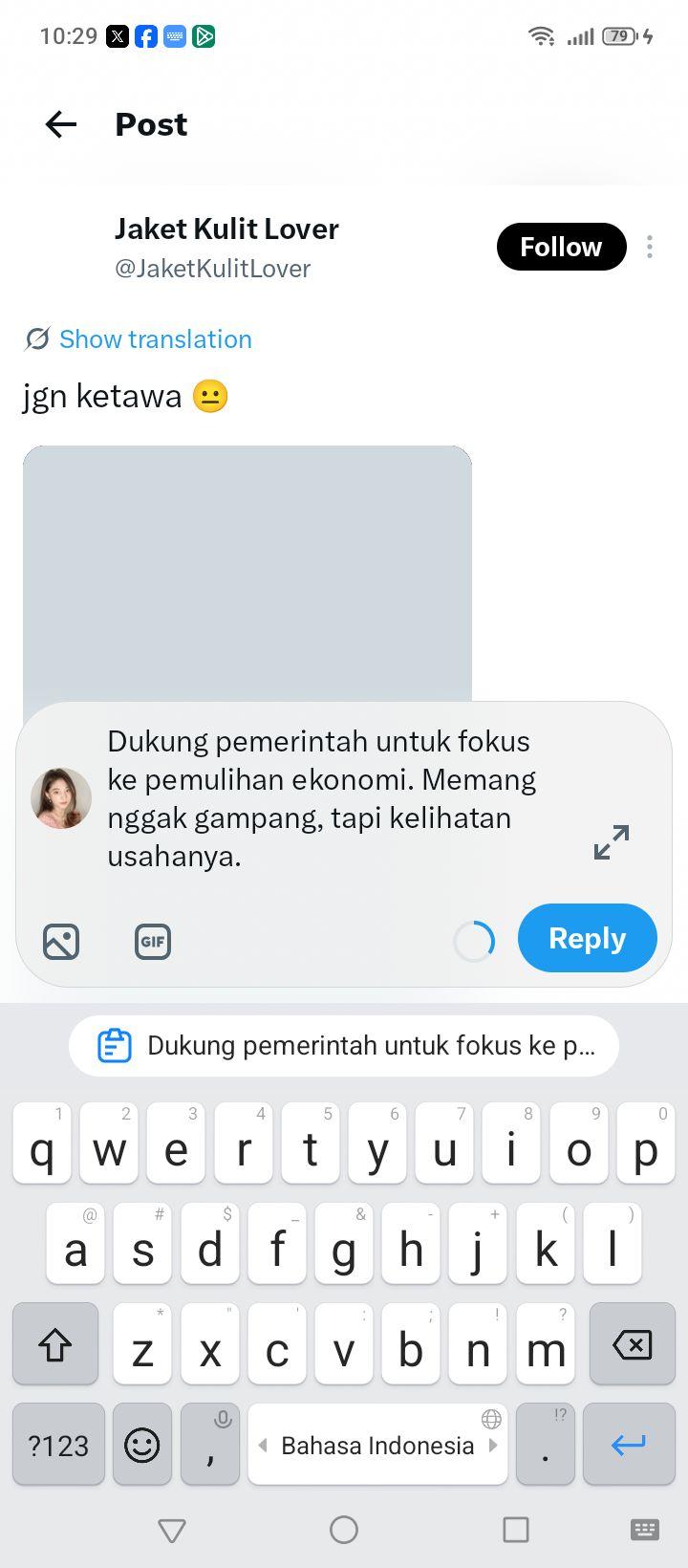Go back using the arrow beside Post
The width and height of the screenshot is (688, 1568).
coord(60,124)
